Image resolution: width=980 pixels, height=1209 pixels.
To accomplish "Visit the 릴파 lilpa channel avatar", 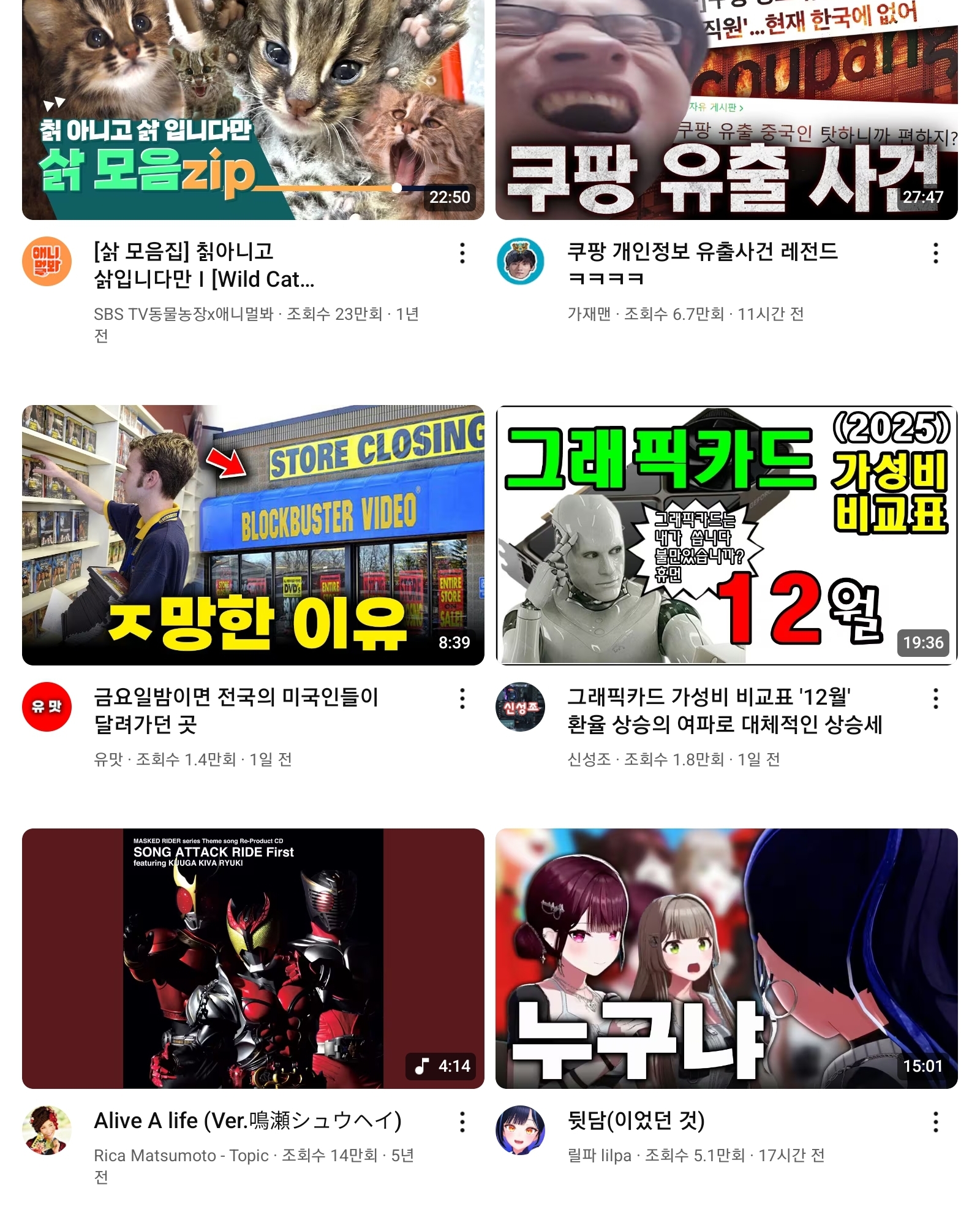I will [x=520, y=1130].
